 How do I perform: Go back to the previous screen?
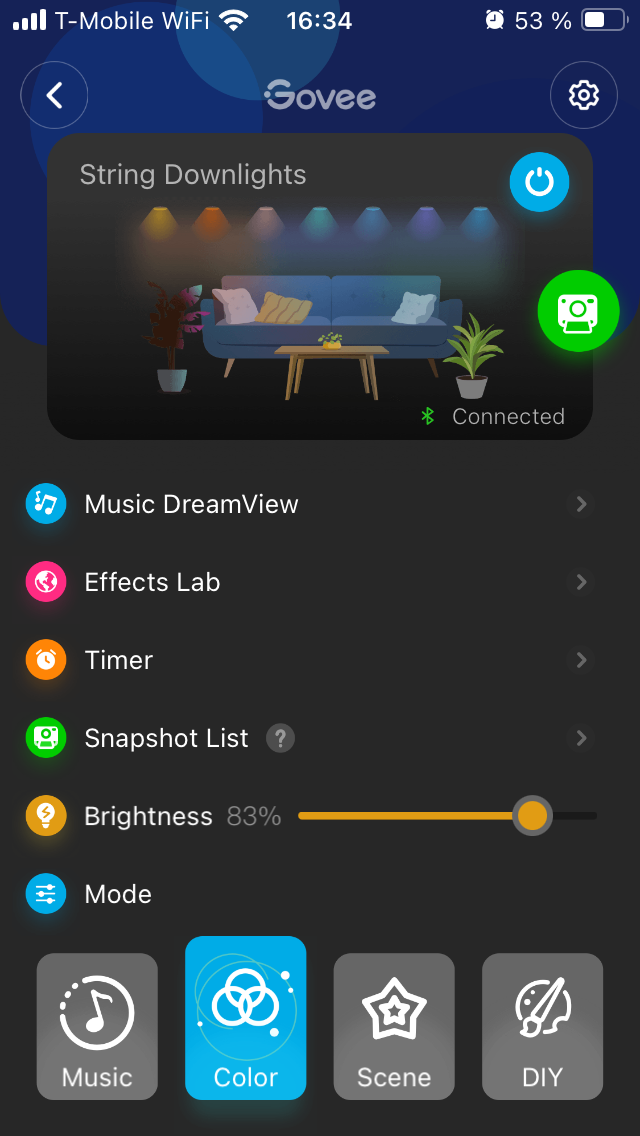coord(55,95)
